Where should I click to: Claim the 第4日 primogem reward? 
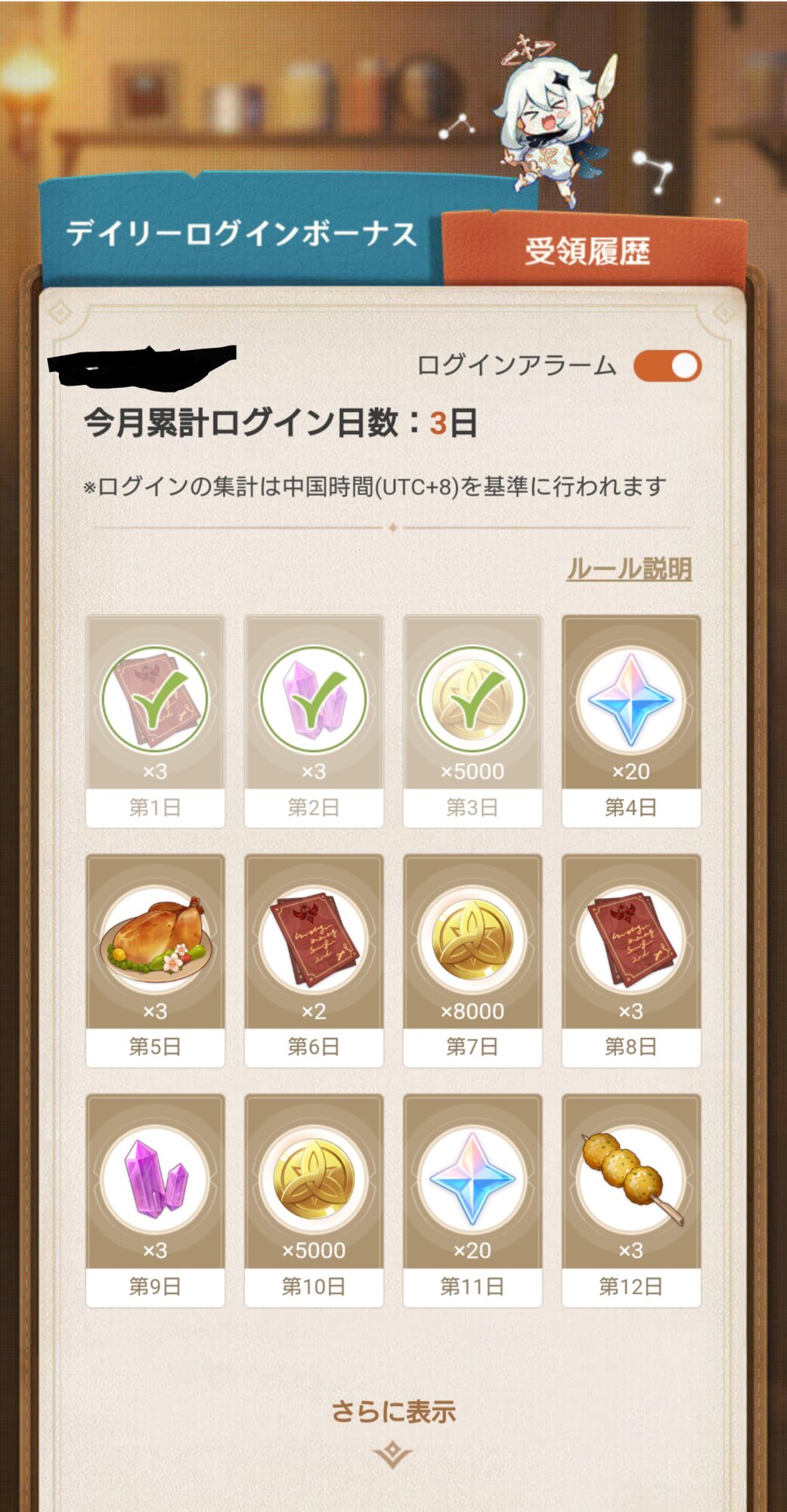(631, 720)
